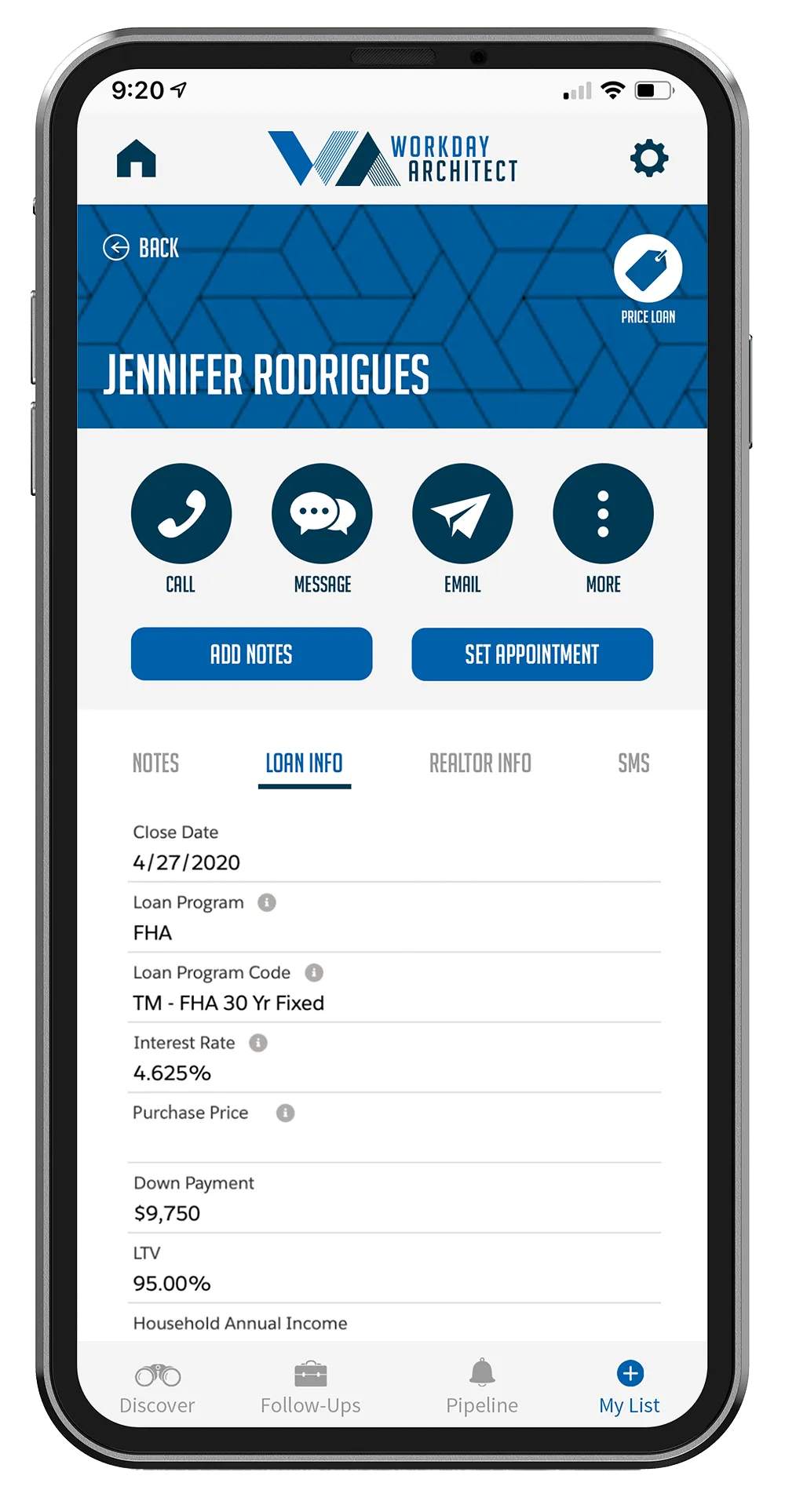Viewport: 785px width, 1512px height.
Task: Tap the More options icon
Action: click(602, 512)
